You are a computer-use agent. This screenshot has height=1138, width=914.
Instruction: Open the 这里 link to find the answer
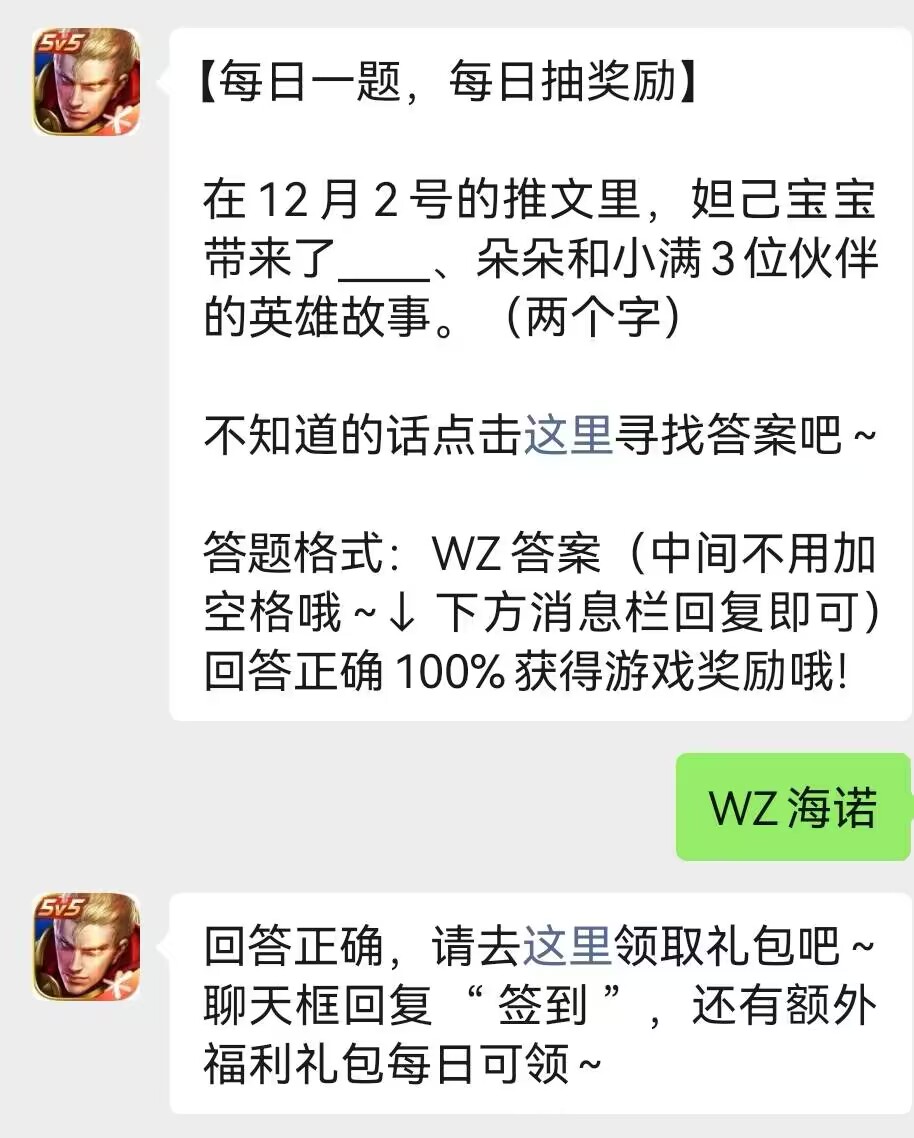tap(568, 437)
